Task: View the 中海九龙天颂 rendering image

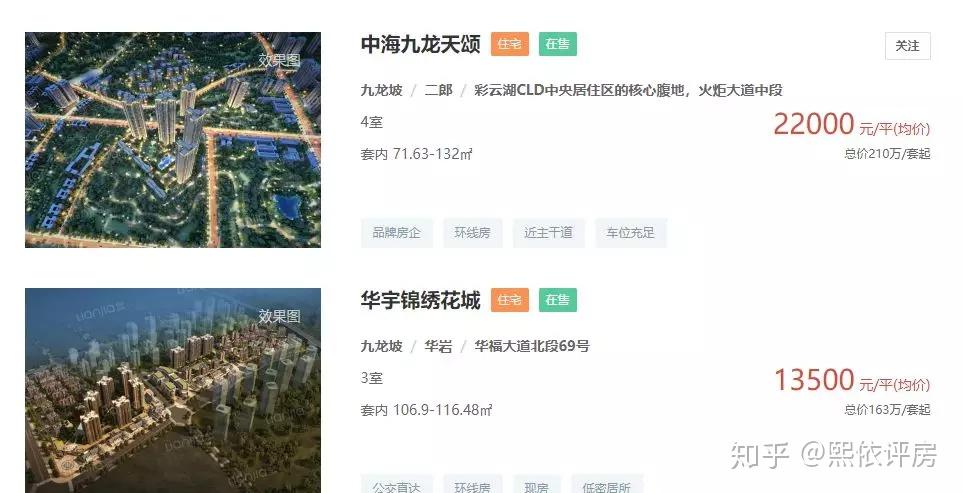Action: click(173, 140)
